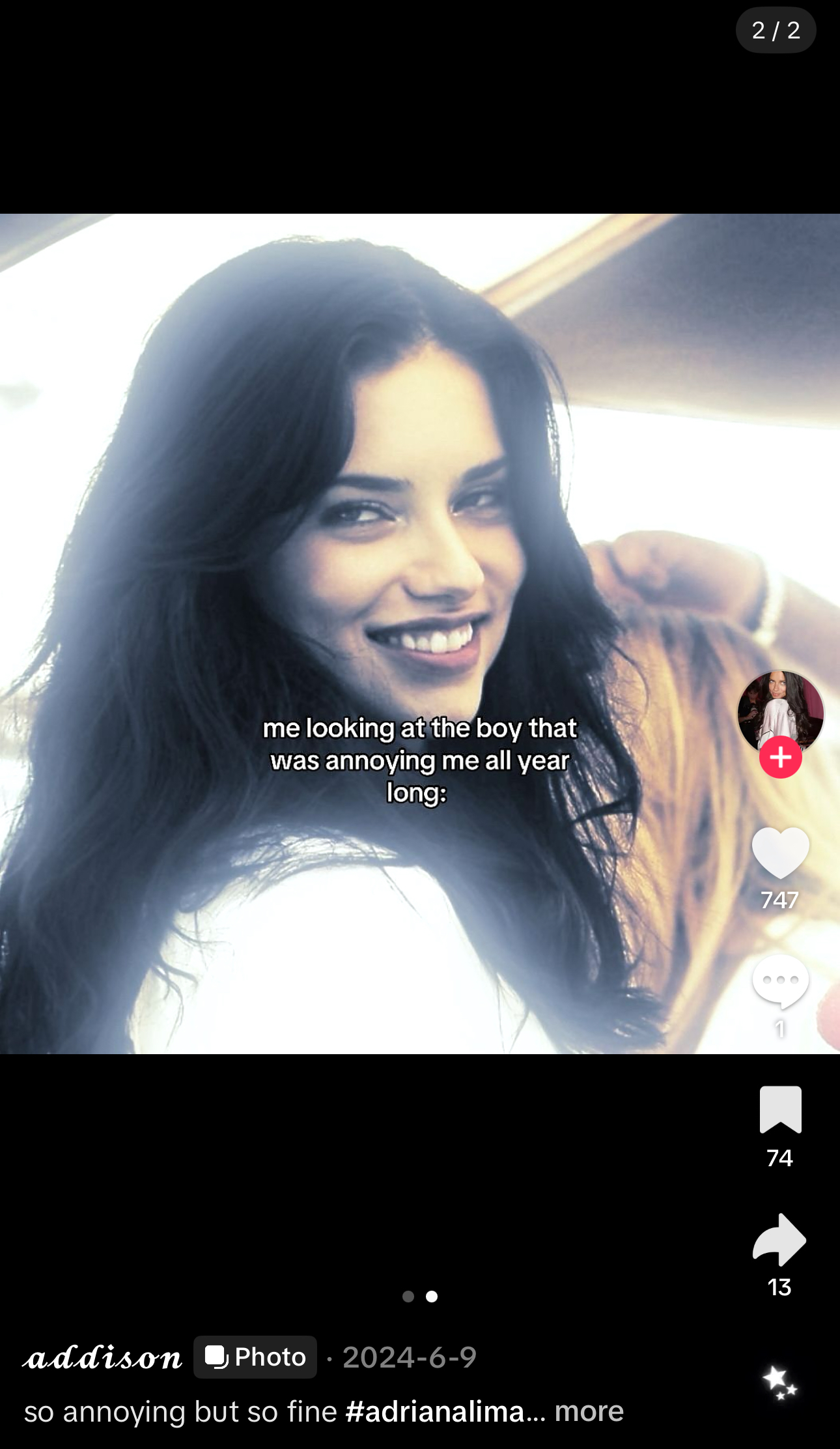Image resolution: width=840 pixels, height=1449 pixels.
Task: Bookmark this post to favorites
Action: 780,1109
